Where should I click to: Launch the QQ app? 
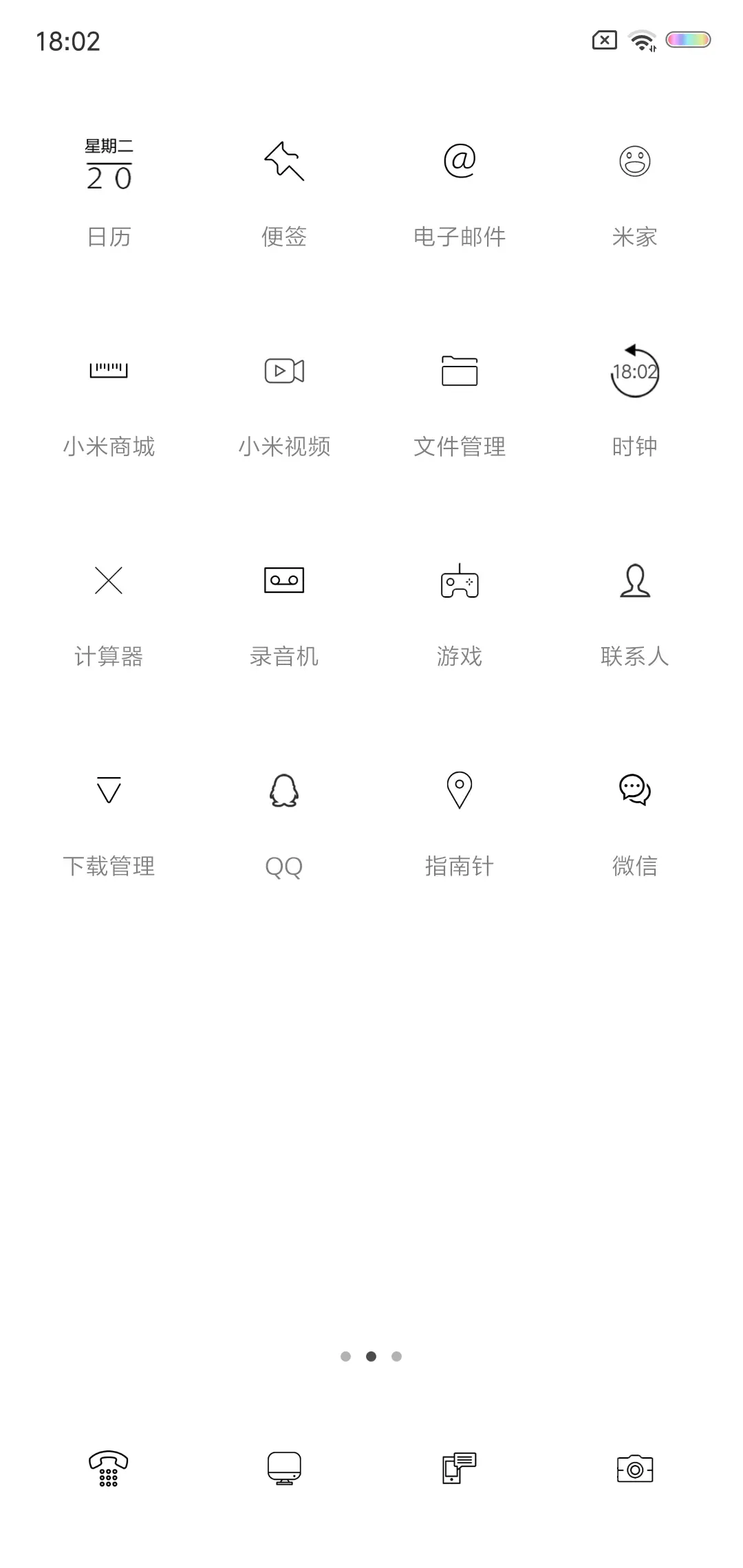(283, 791)
